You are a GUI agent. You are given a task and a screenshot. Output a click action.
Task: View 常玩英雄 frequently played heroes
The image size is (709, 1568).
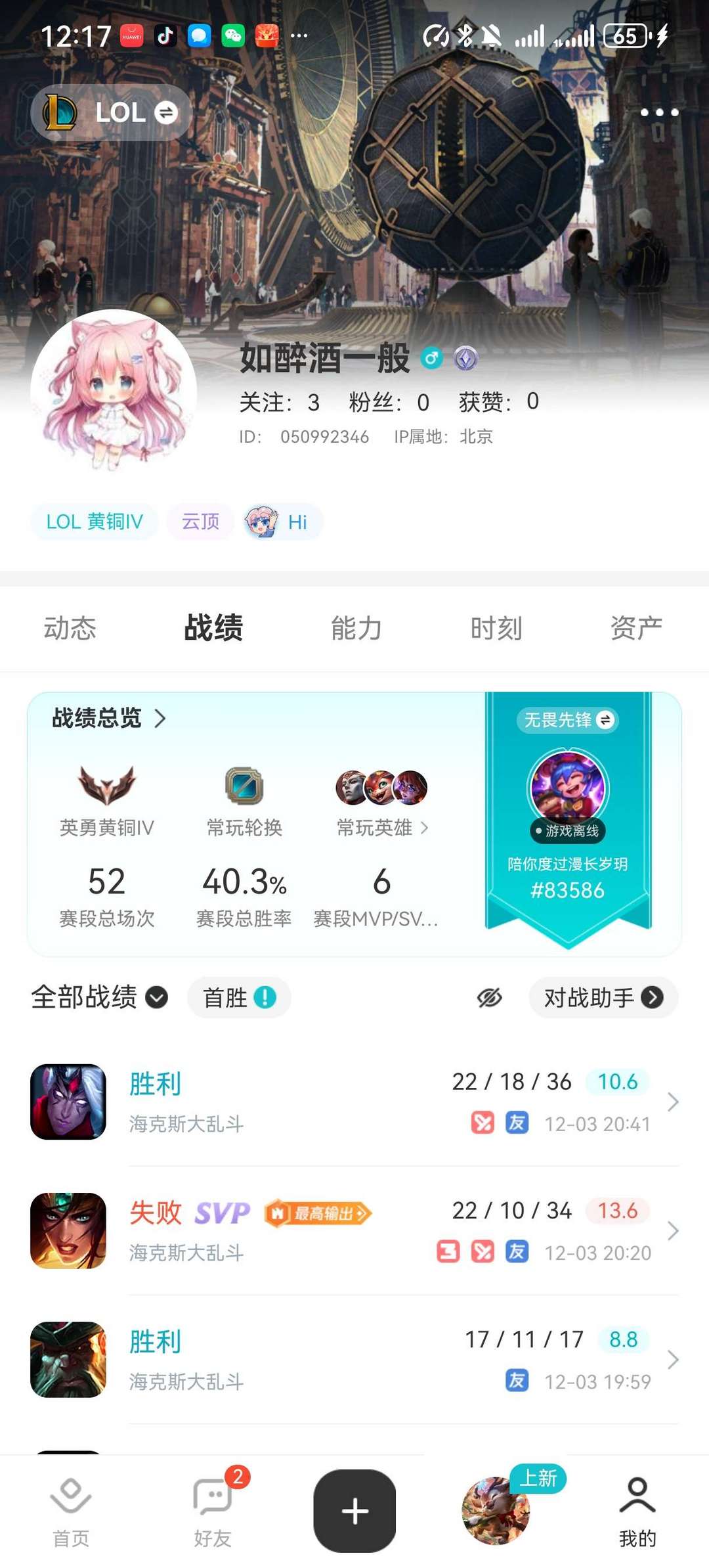(382, 828)
